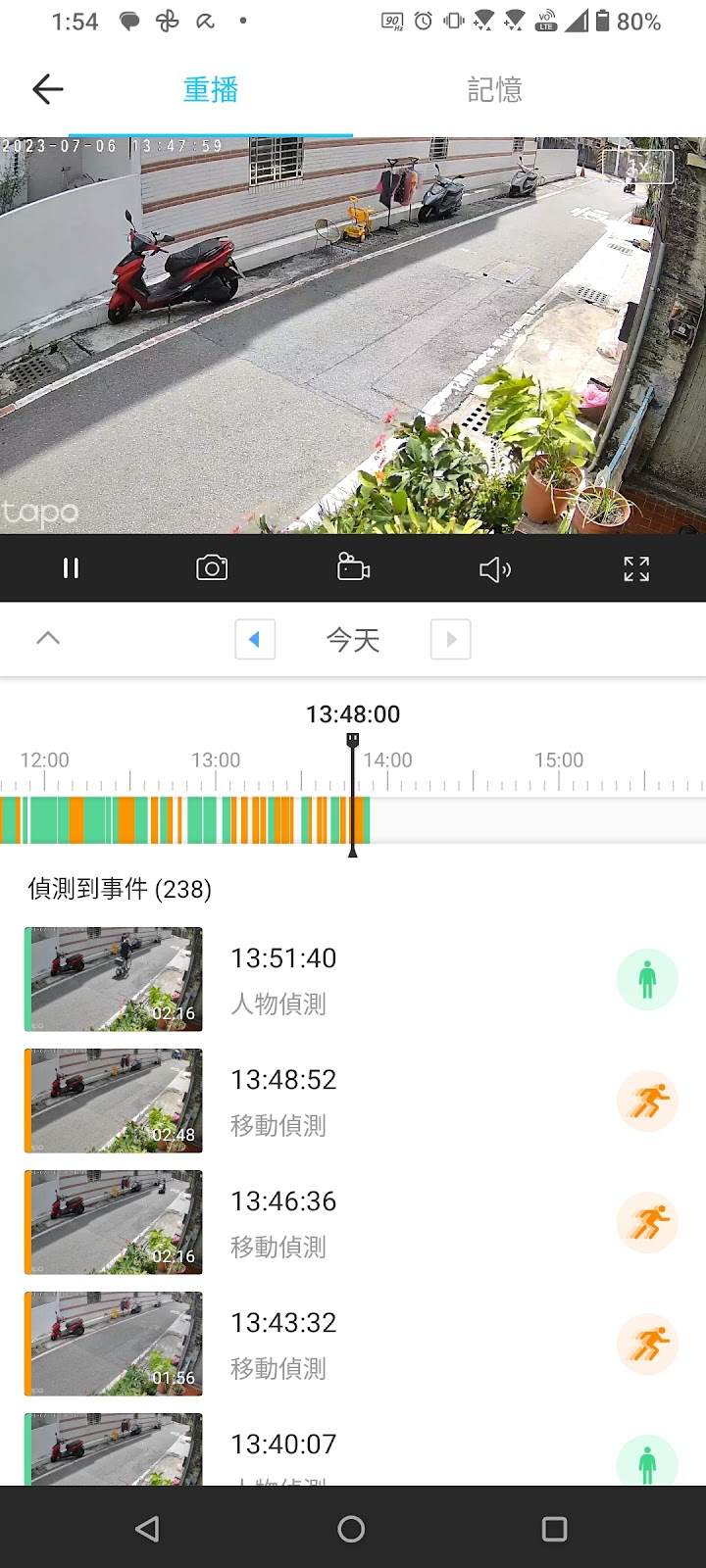Go to the next day
Screen dimensions: 706x1568
[x=451, y=639]
